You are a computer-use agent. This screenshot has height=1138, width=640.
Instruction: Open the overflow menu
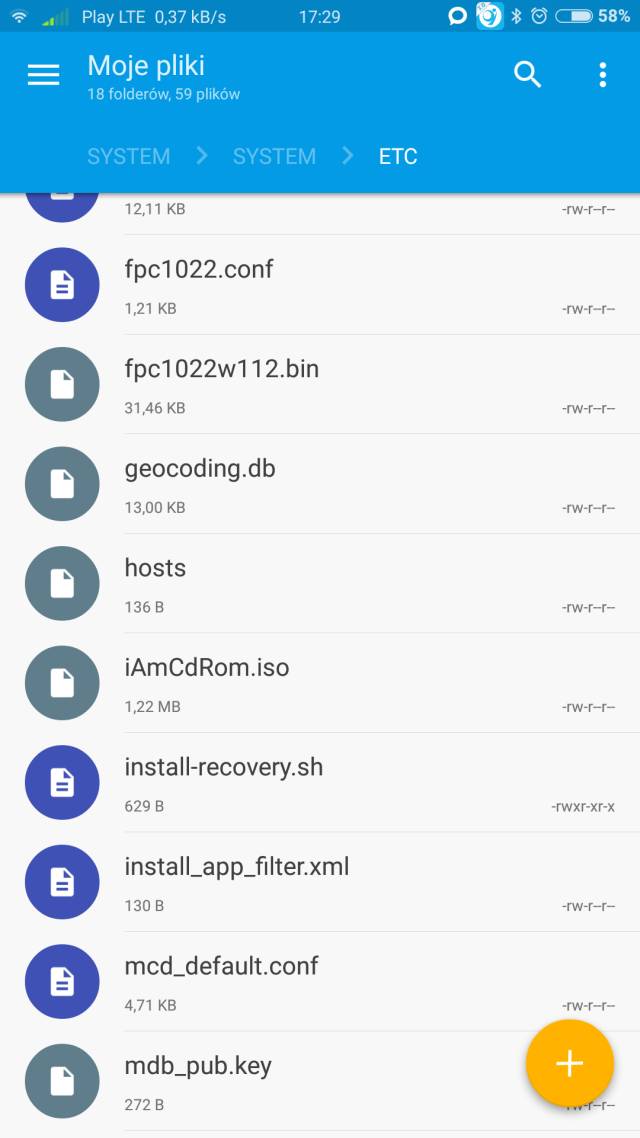pos(602,75)
